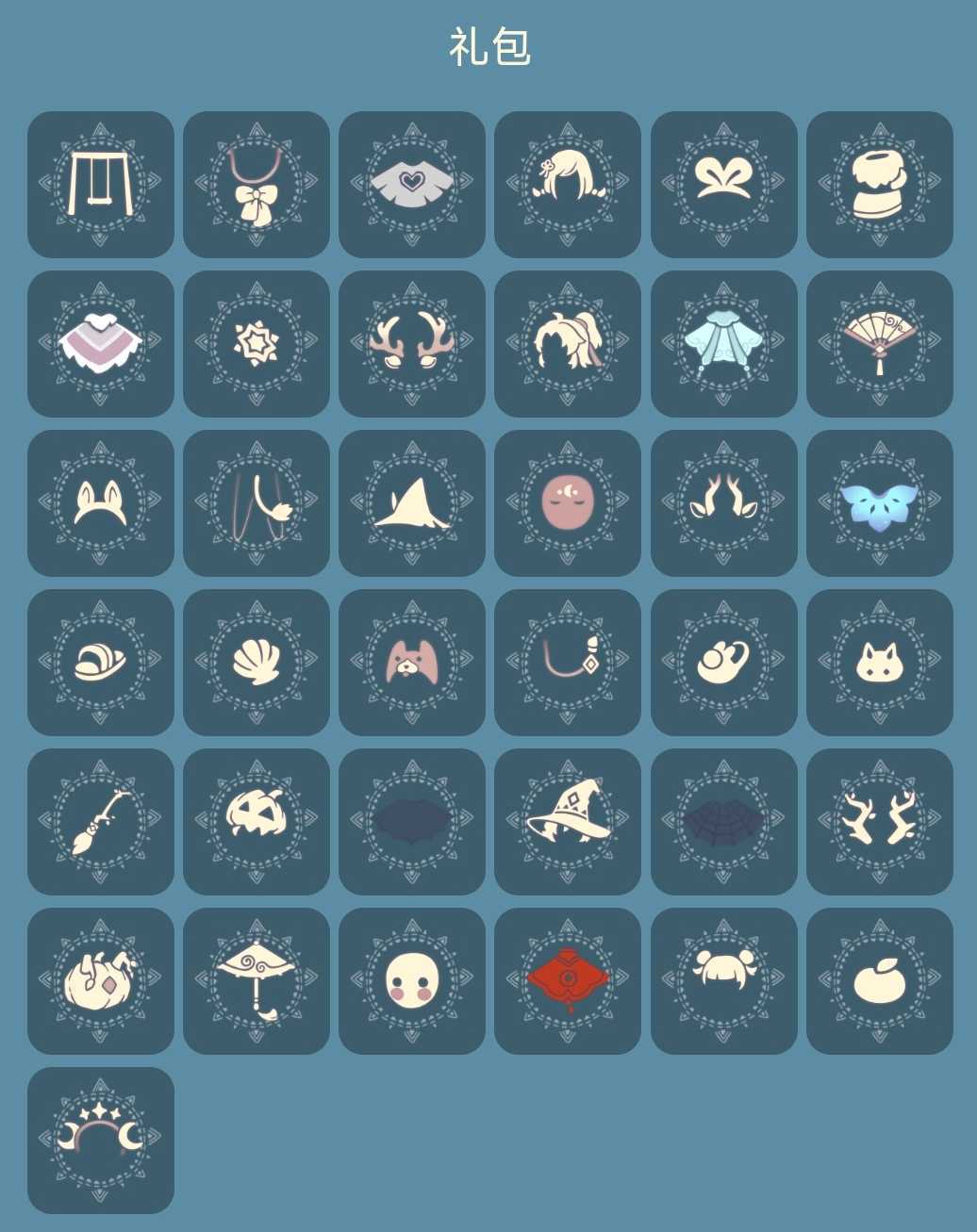Open the swirl-pattern umbrella item

coord(257,980)
